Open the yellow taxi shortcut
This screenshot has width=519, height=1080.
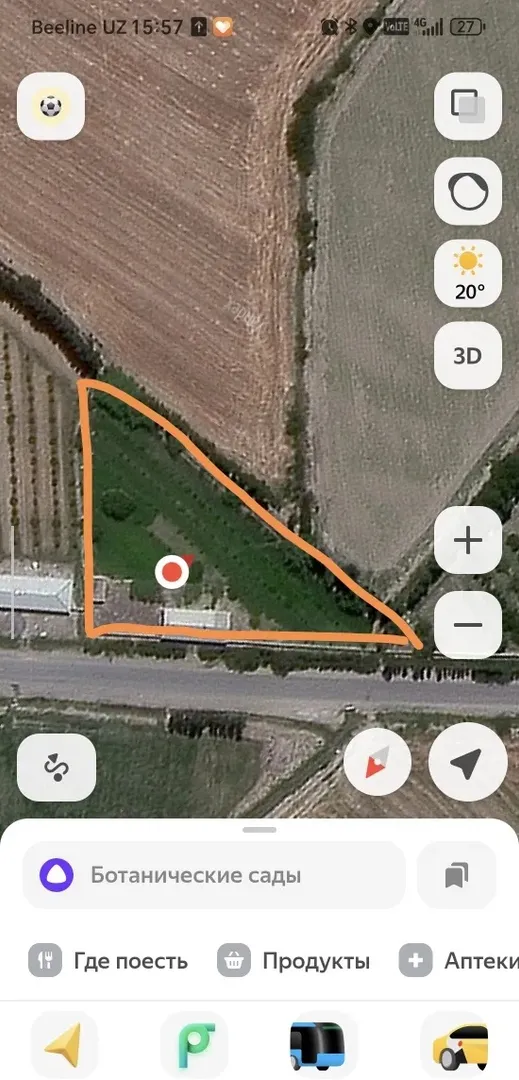[x=454, y=1045]
